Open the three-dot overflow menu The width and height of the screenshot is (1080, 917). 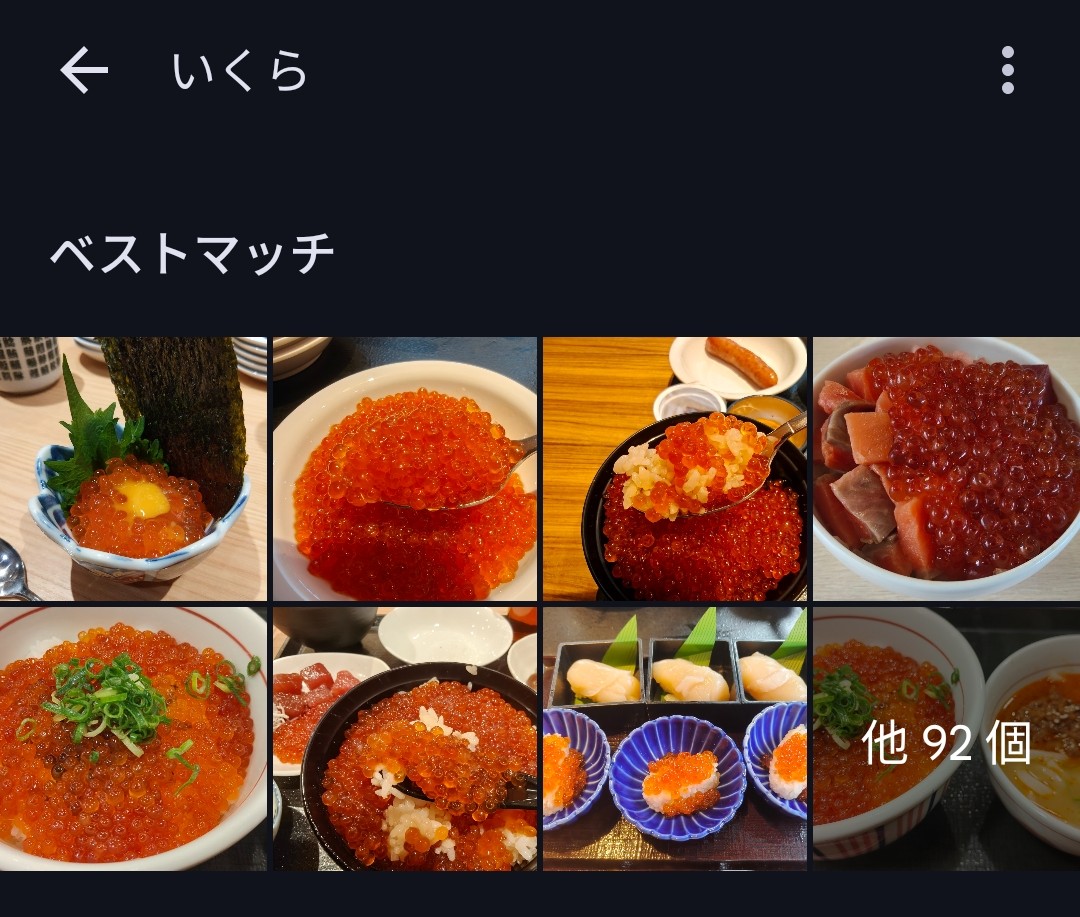pyautogui.click(x=1007, y=71)
